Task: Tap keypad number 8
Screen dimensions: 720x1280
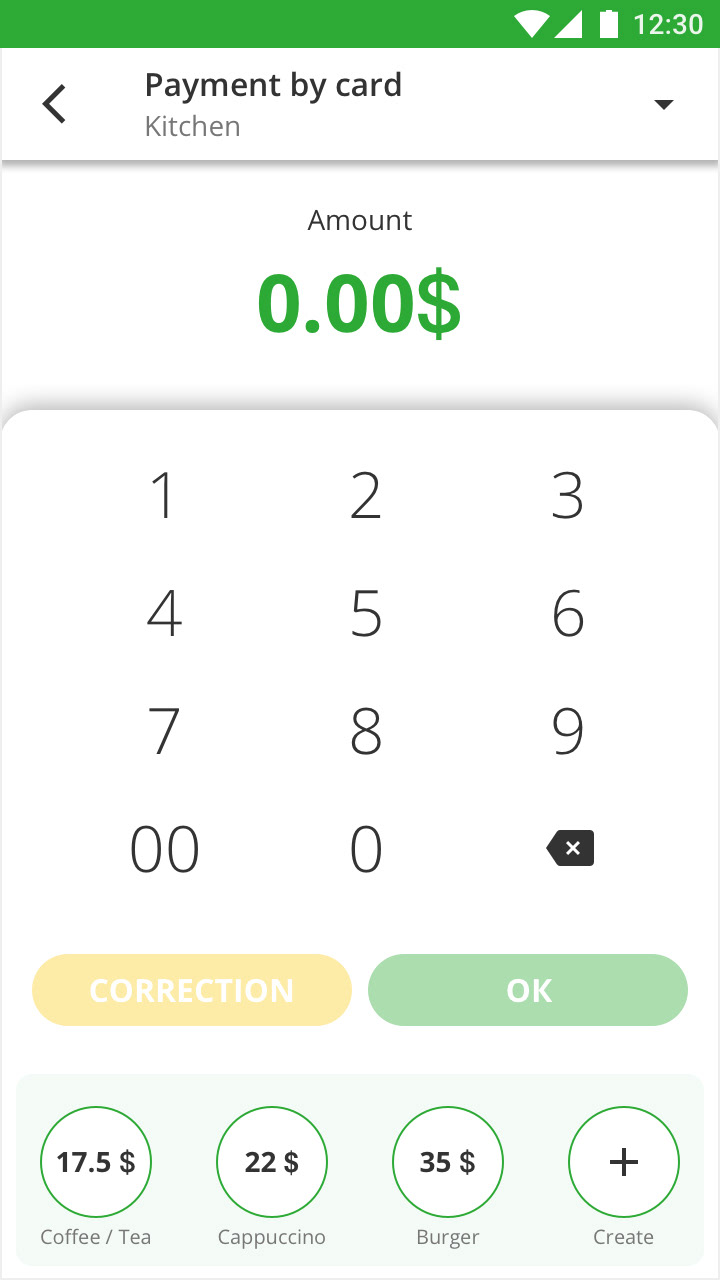Action: click(x=366, y=731)
